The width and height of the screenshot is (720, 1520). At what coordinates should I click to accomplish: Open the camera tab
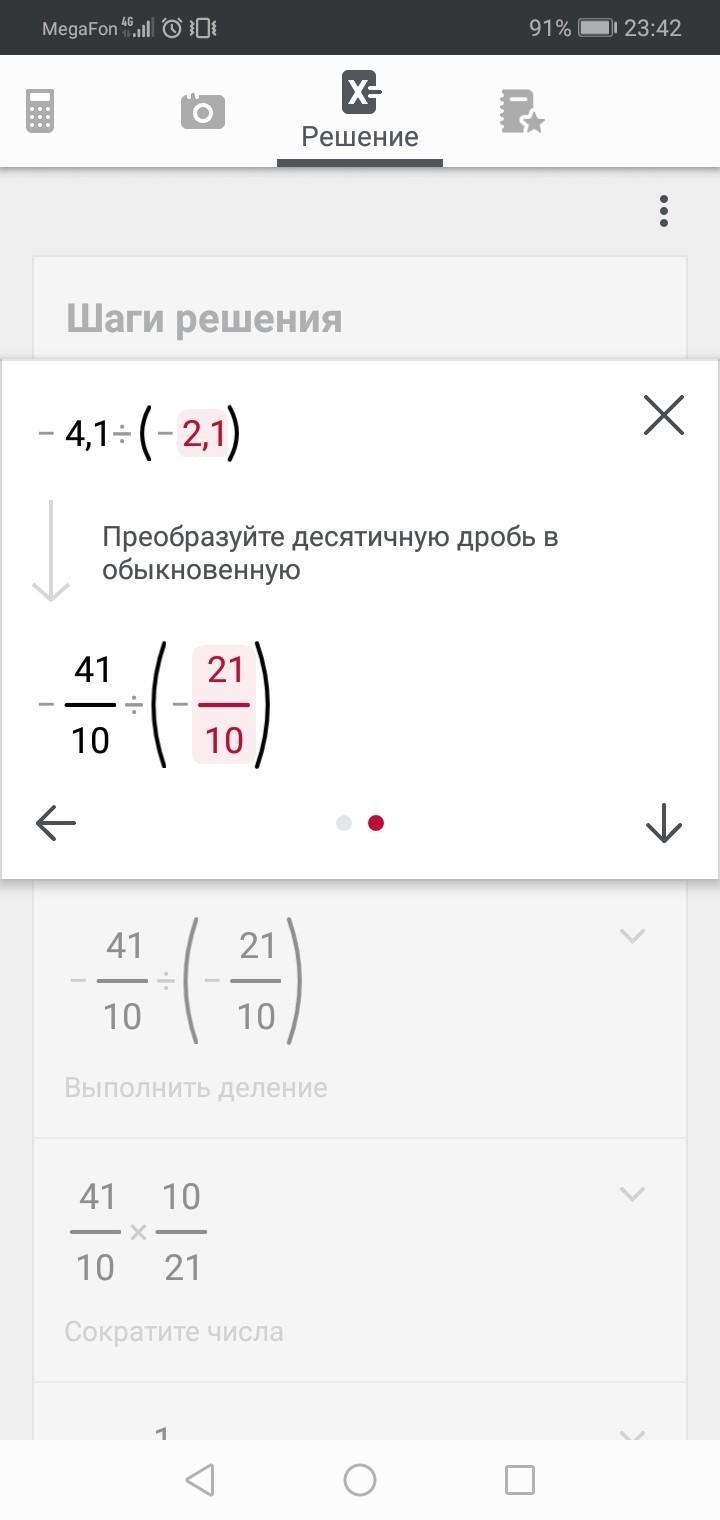coord(203,111)
